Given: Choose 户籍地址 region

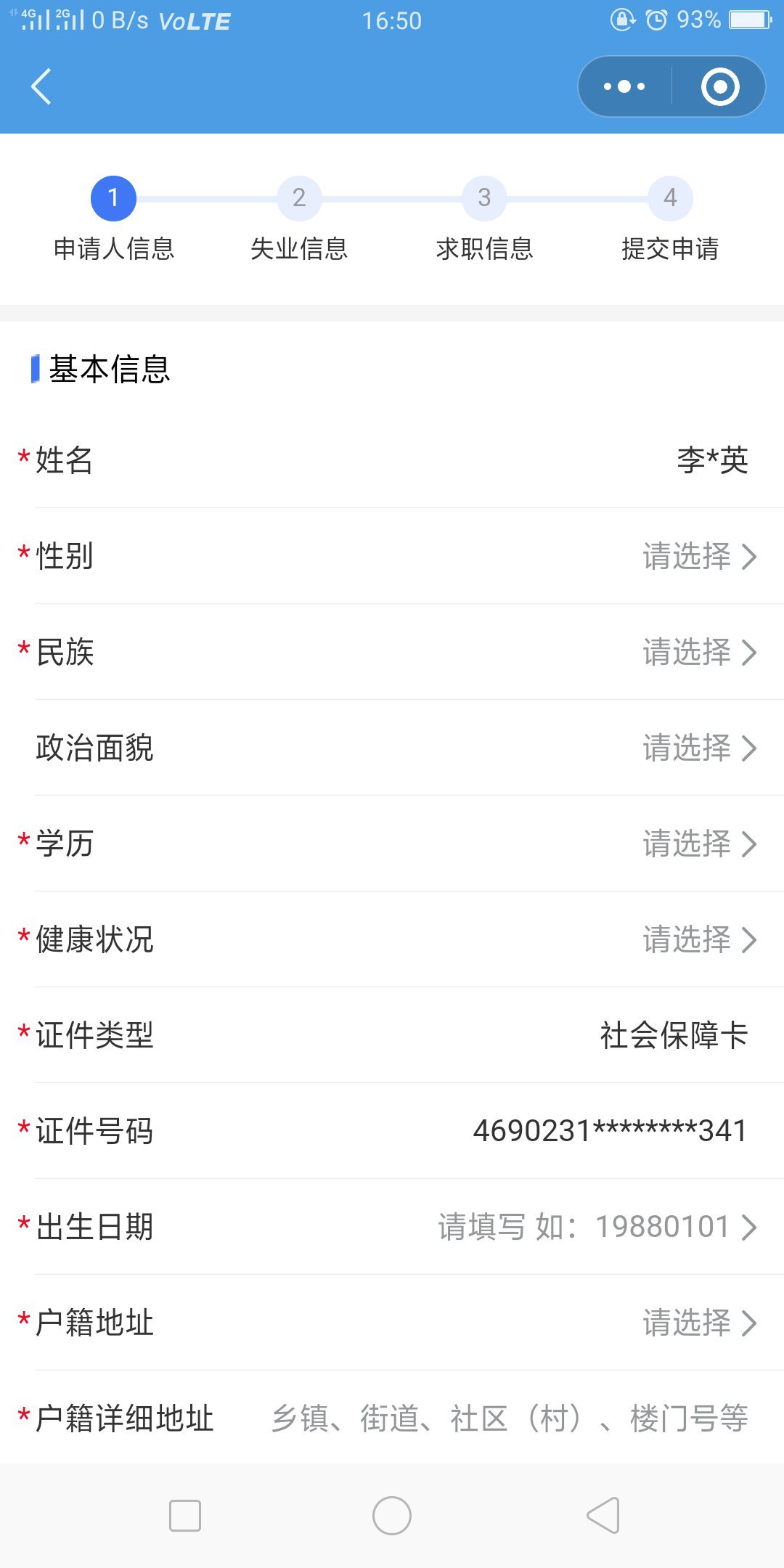Looking at the screenshot, I should tap(698, 1323).
